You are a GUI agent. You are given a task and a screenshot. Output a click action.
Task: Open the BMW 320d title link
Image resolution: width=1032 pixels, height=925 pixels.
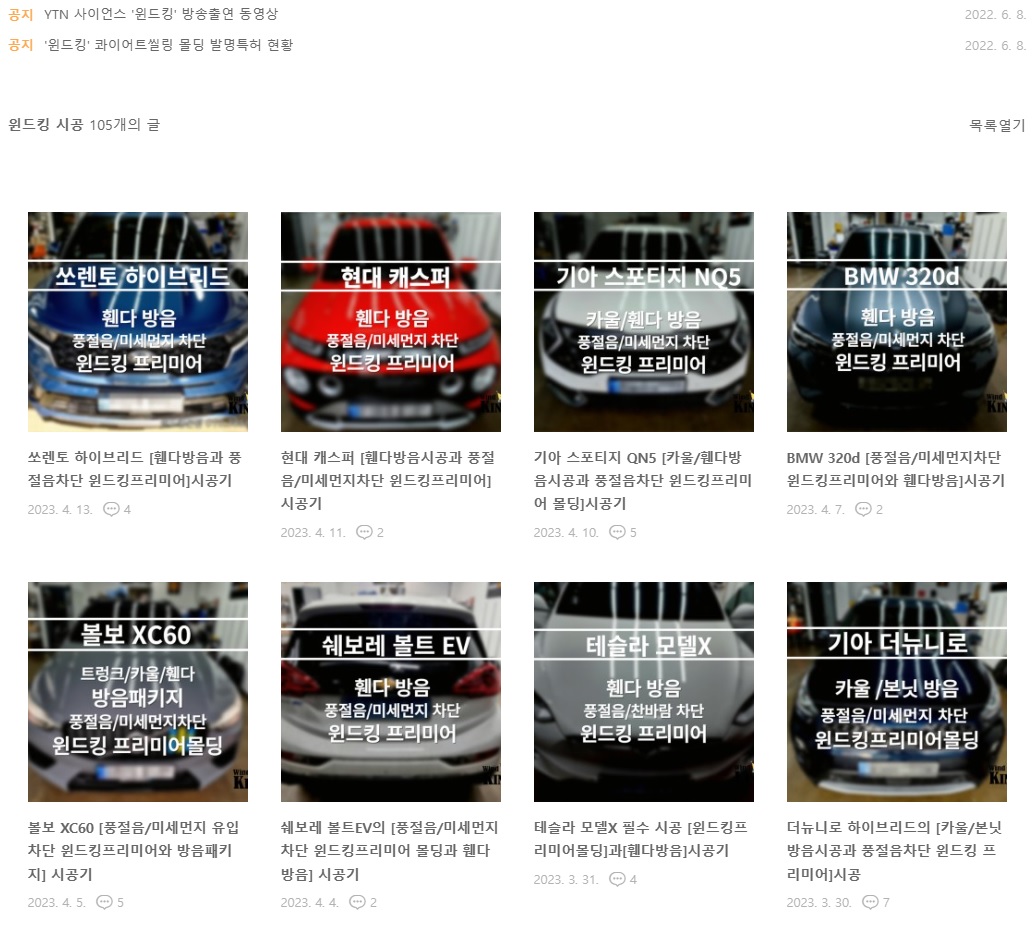point(894,469)
